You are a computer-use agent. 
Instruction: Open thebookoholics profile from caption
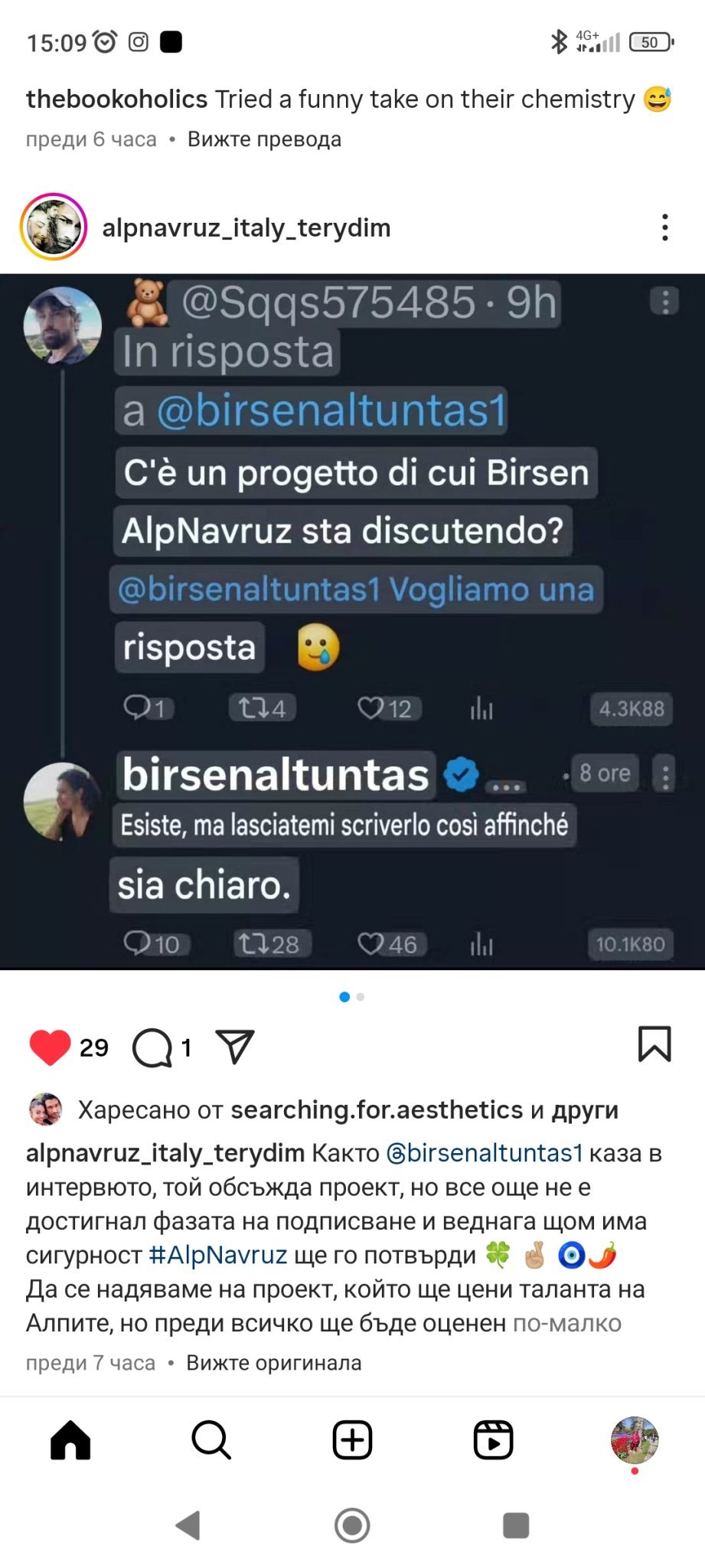116,100
